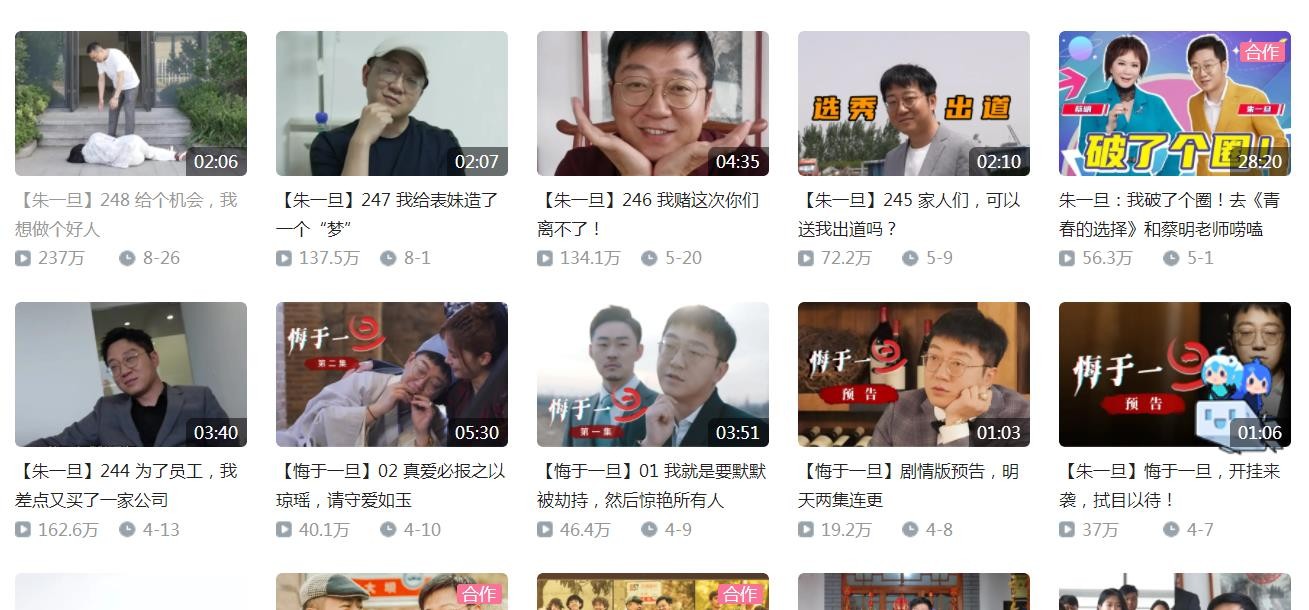Open video 246 我赌这次你们离不了
Image resolution: width=1309 pixels, height=610 pixels.
tap(652, 103)
